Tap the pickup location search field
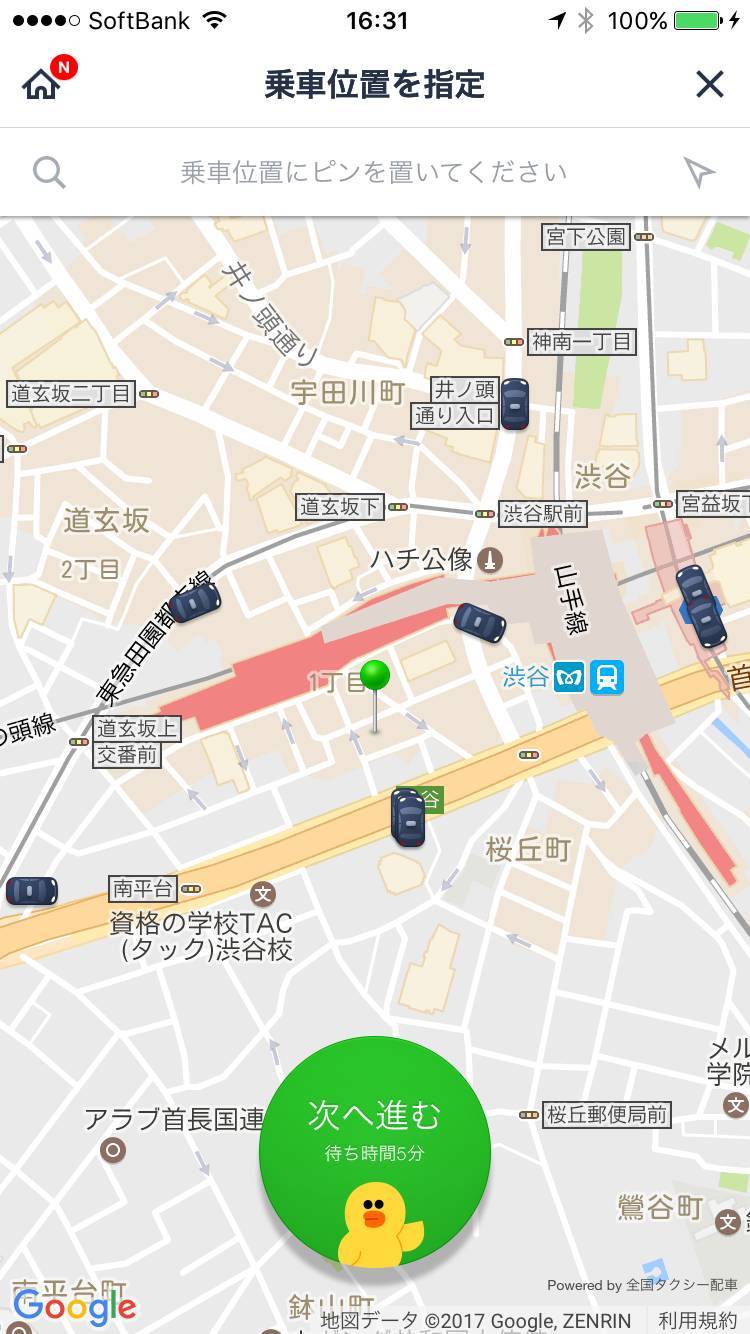Viewport: 750px width, 1334px height. pyautogui.click(x=374, y=172)
